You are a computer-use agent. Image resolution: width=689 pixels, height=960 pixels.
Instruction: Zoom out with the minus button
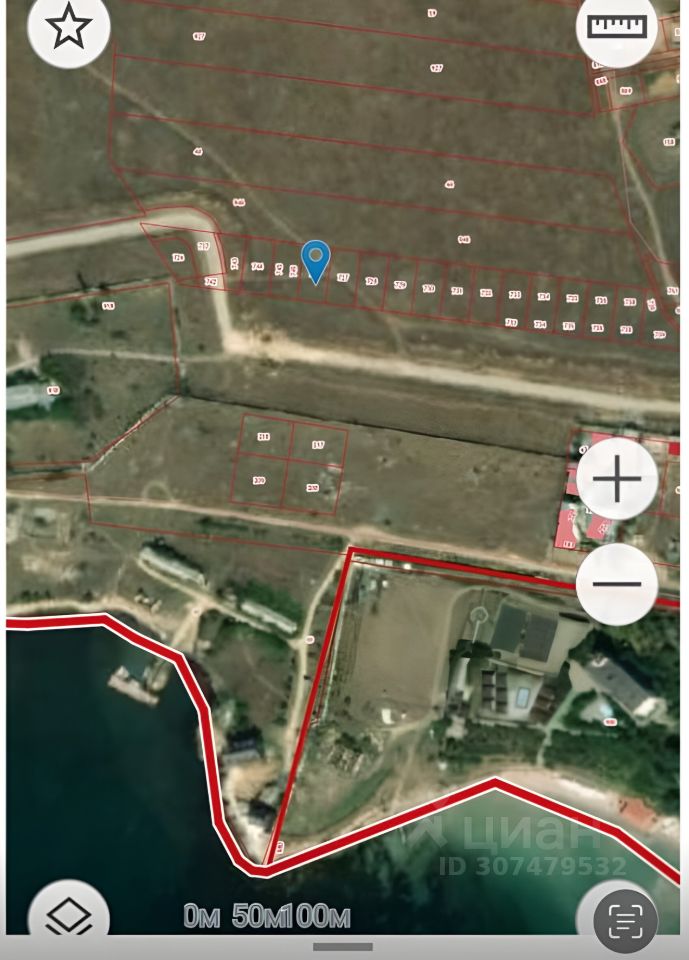(617, 584)
